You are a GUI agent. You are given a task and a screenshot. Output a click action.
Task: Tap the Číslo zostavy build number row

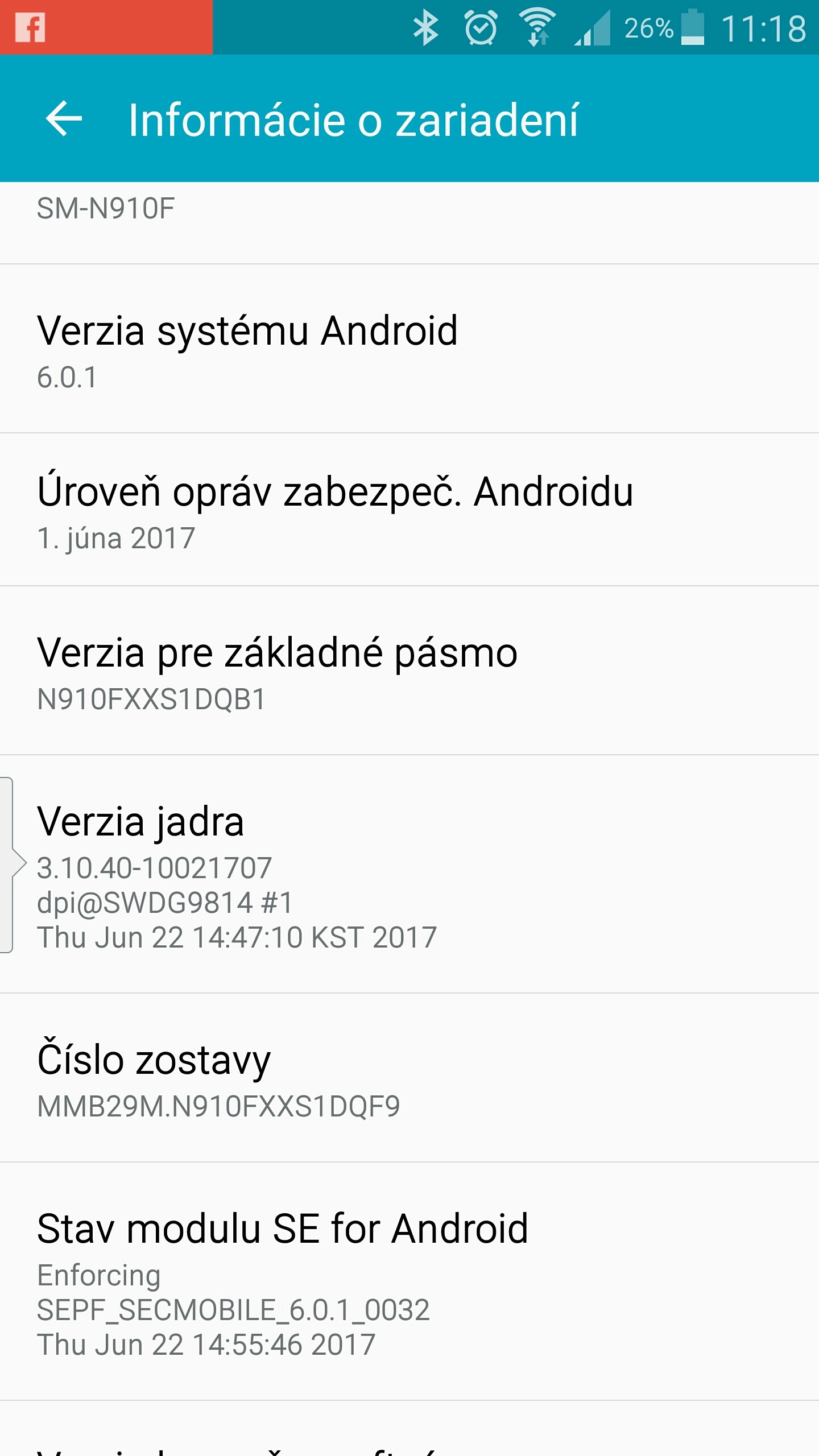tap(409, 1078)
